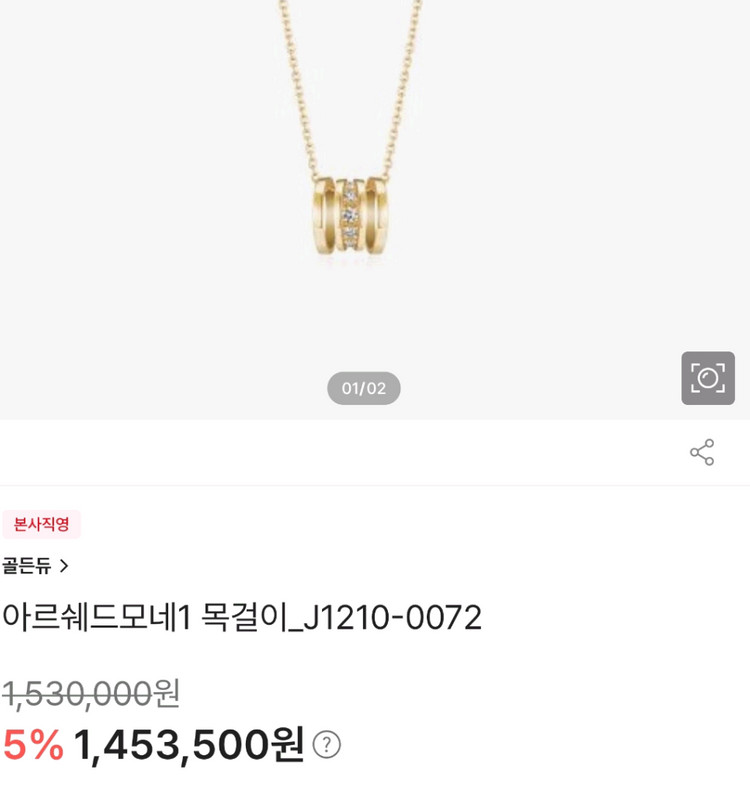Tap the share icon below the product image

pyautogui.click(x=703, y=452)
